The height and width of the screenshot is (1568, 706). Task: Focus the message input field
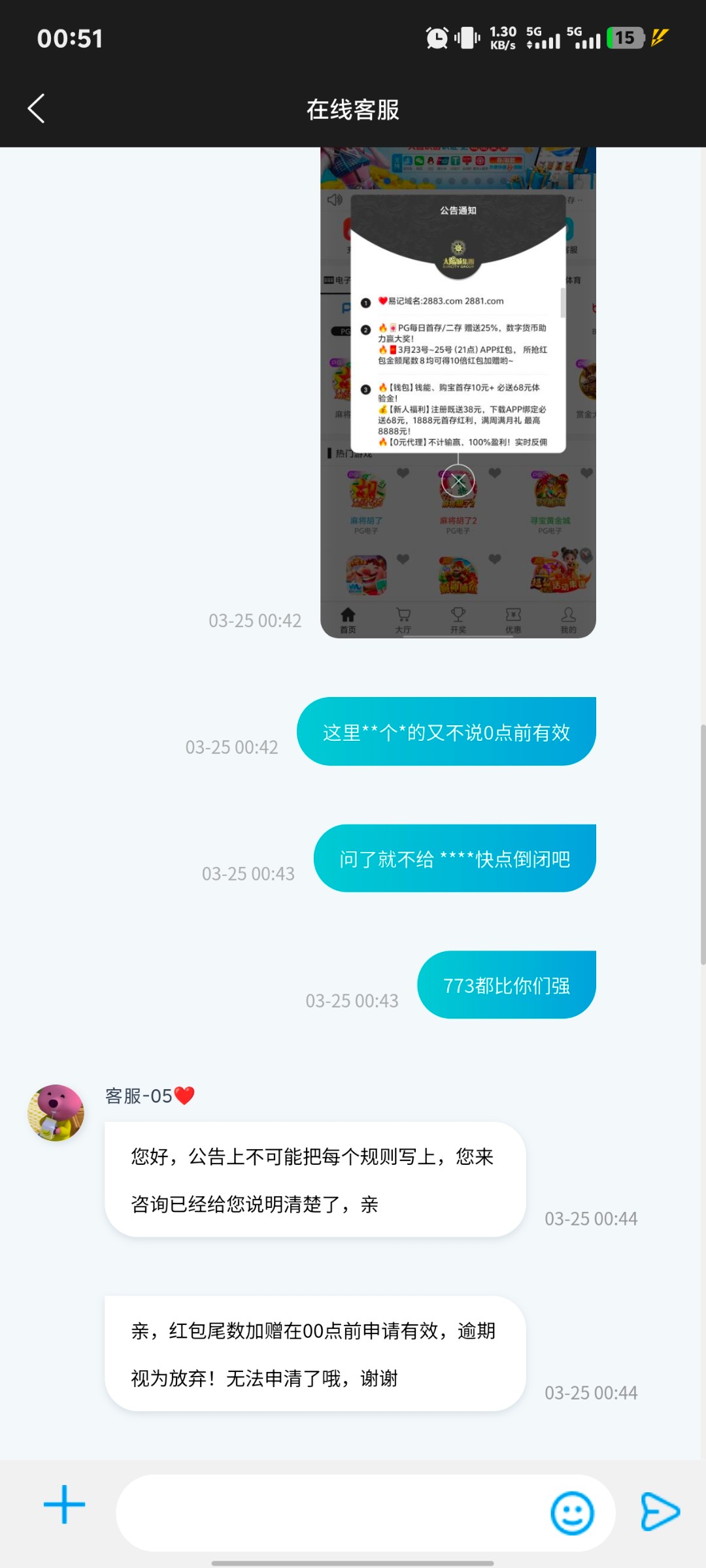pos(330,1512)
